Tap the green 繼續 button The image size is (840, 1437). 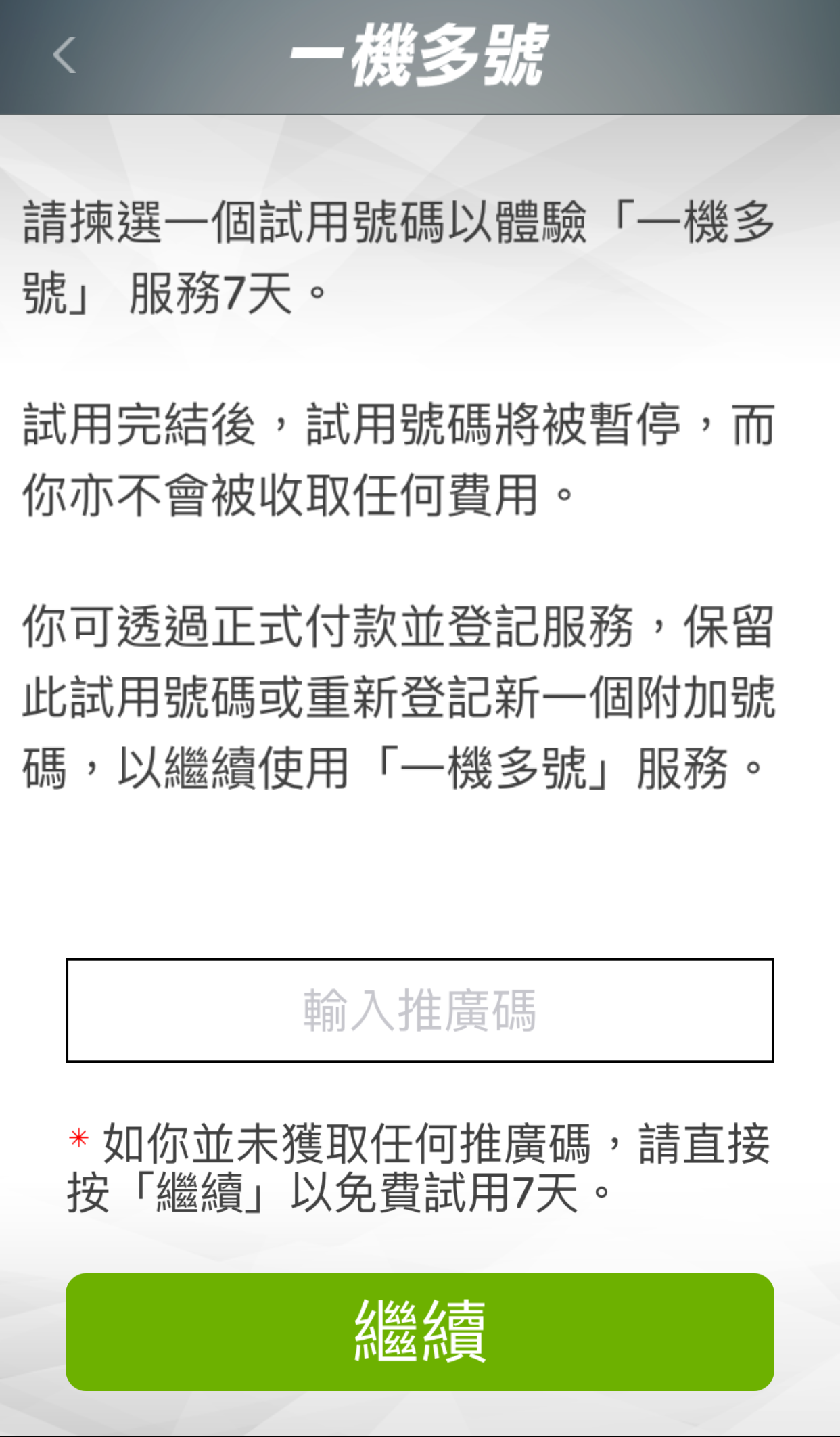pyautogui.click(x=419, y=1331)
